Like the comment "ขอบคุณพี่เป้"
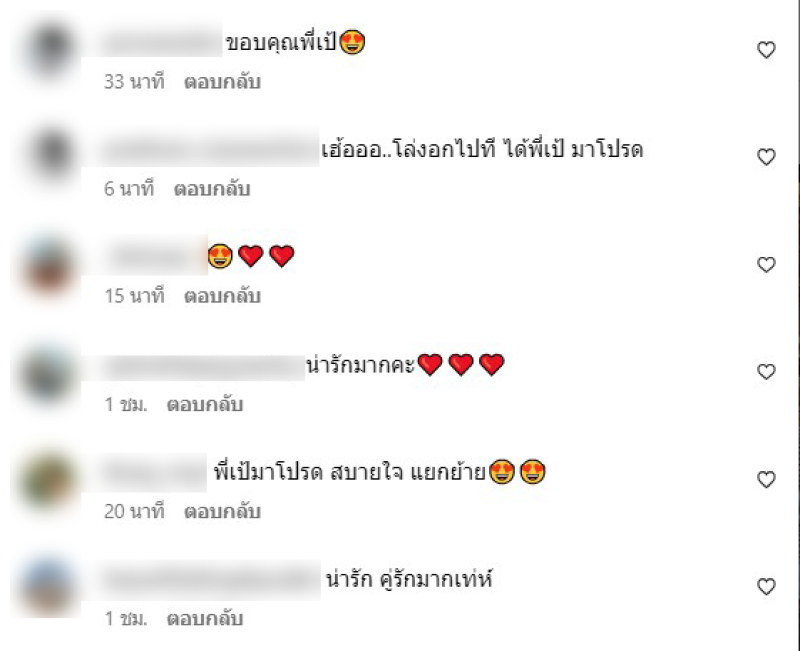This screenshot has height=651, width=800. 766,50
